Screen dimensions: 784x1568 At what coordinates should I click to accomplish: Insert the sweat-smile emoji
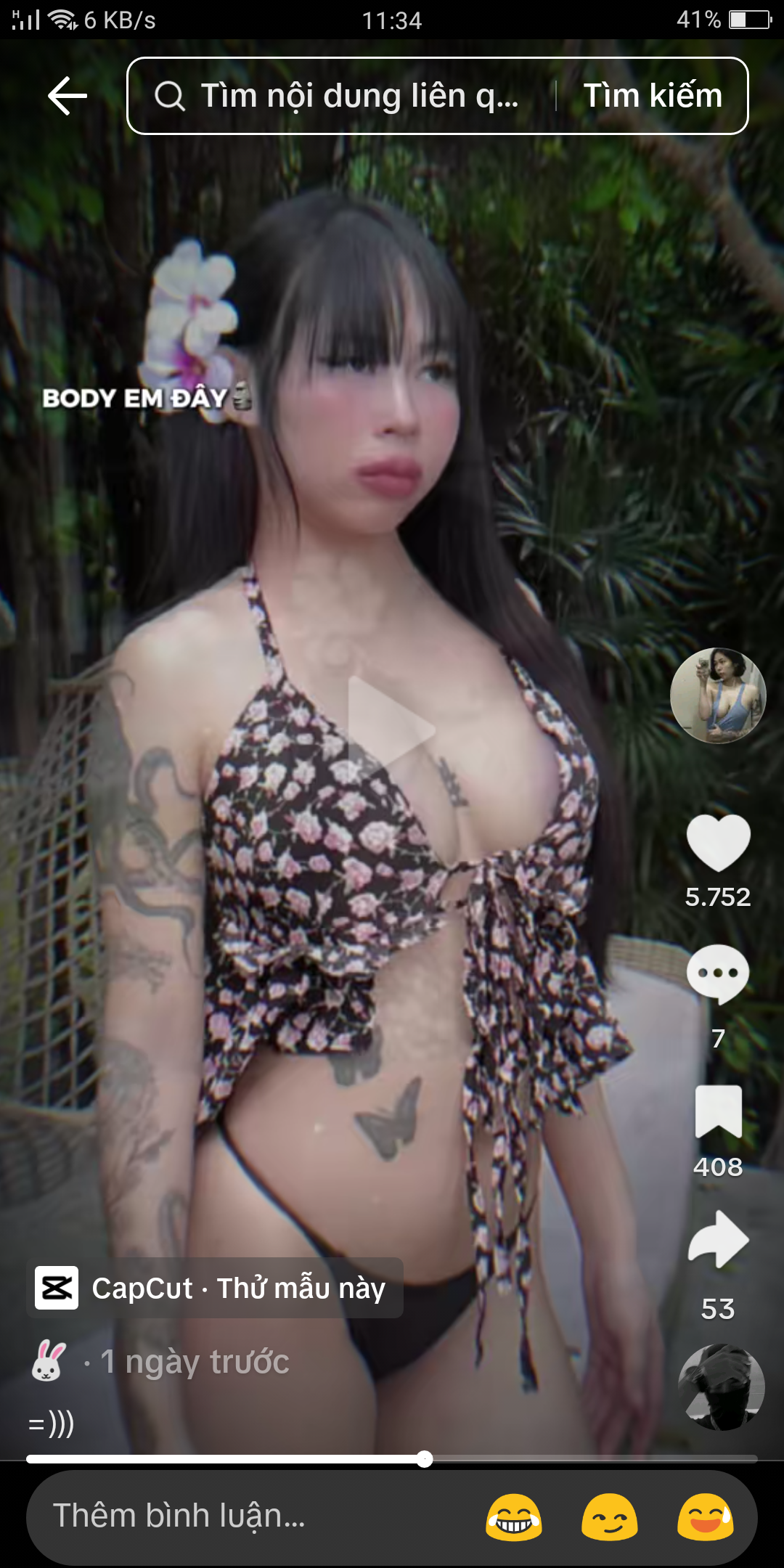click(705, 1517)
